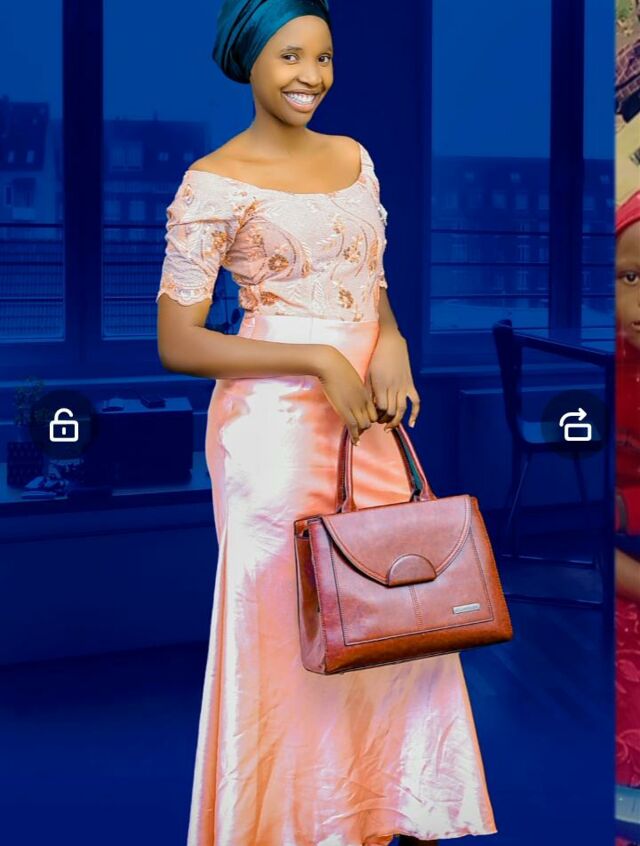
Task: Tap the unlock padlock icon
Action: pos(64,425)
